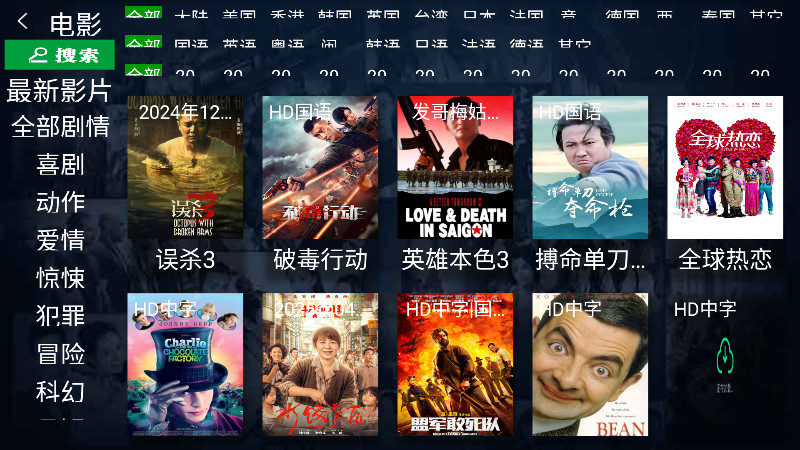Open the movie 英雄本色3
Screen dimensions: 800x450
(x=455, y=168)
